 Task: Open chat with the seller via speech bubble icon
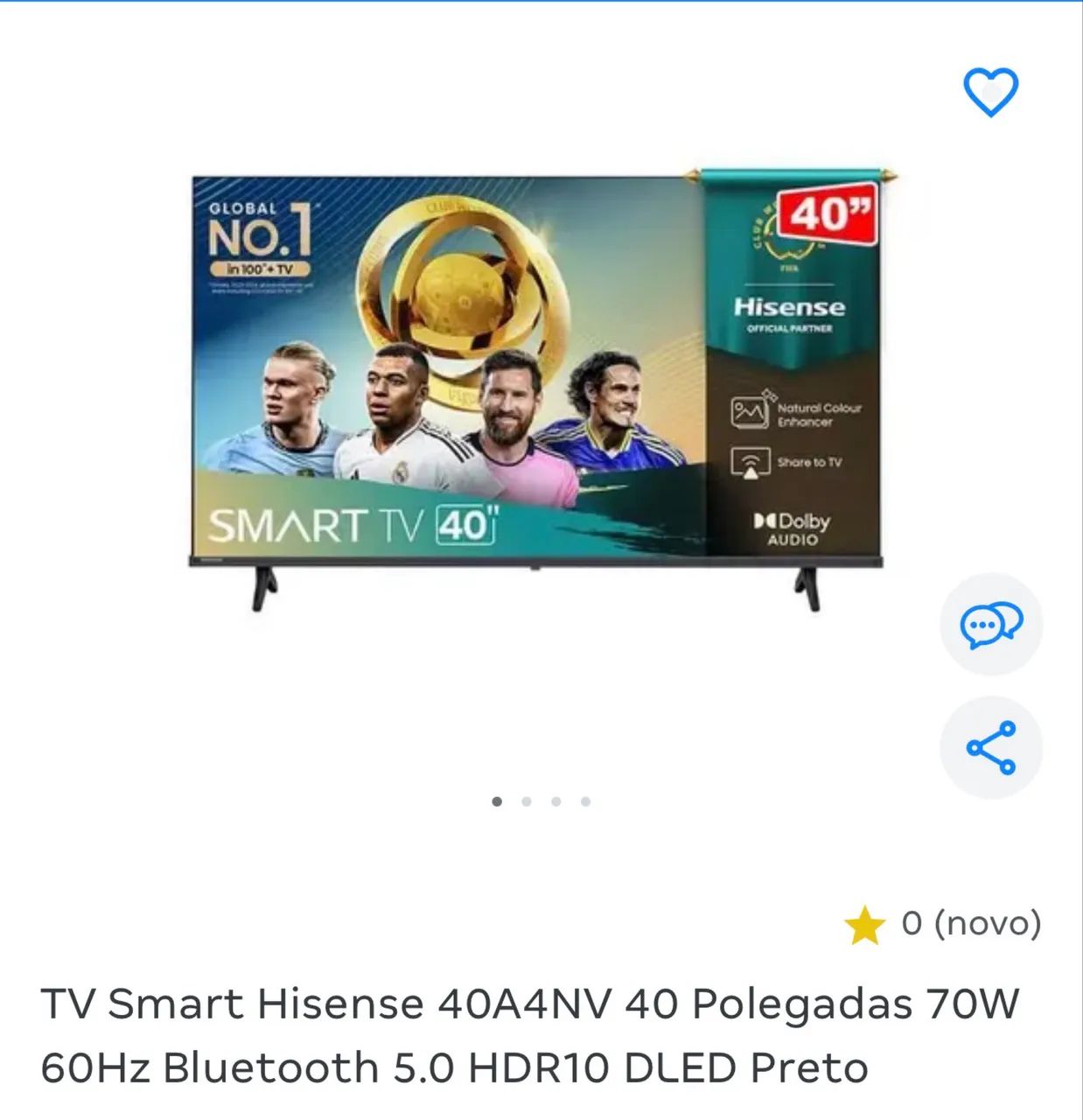tap(989, 623)
